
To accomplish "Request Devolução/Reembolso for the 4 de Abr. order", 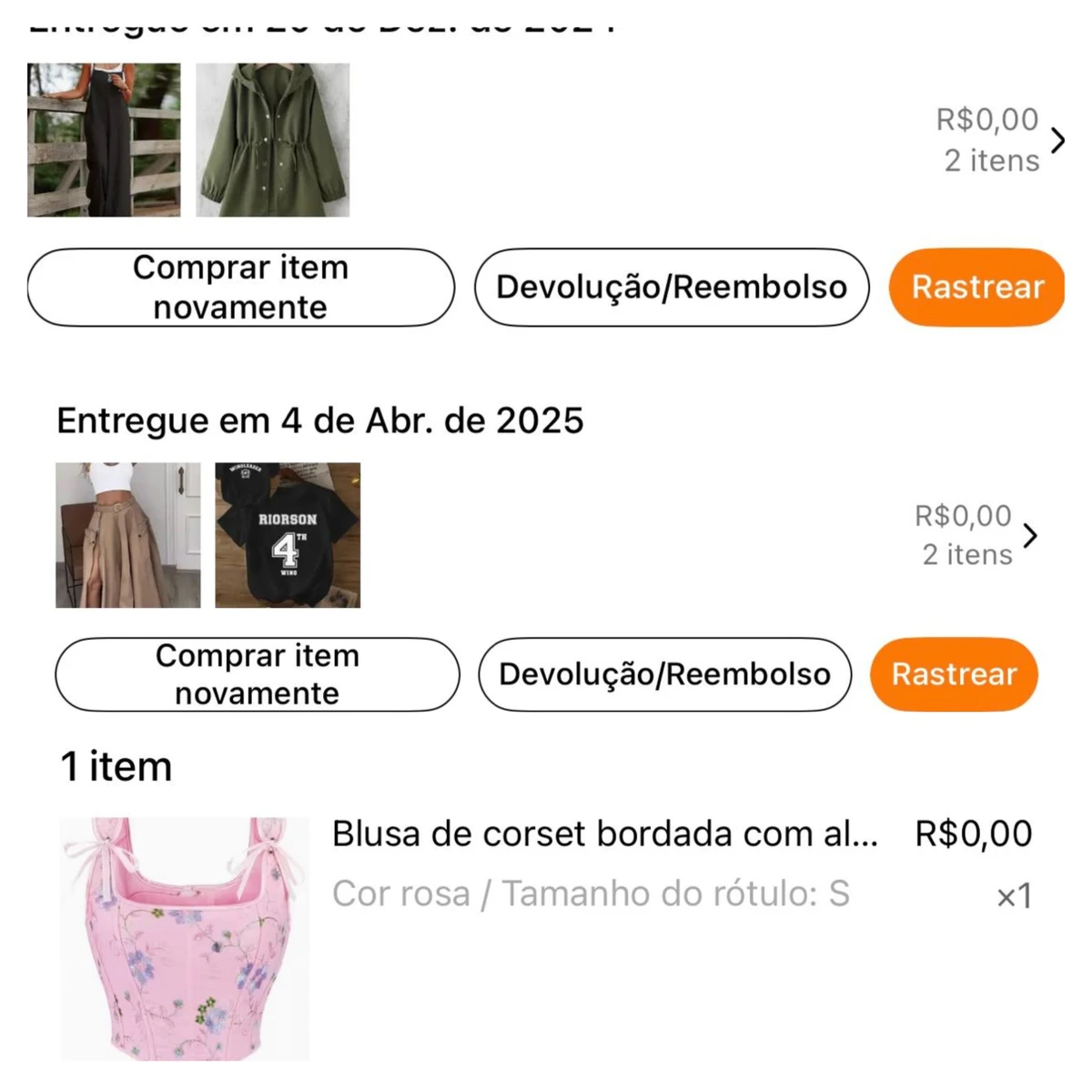I will pyautogui.click(x=664, y=674).
